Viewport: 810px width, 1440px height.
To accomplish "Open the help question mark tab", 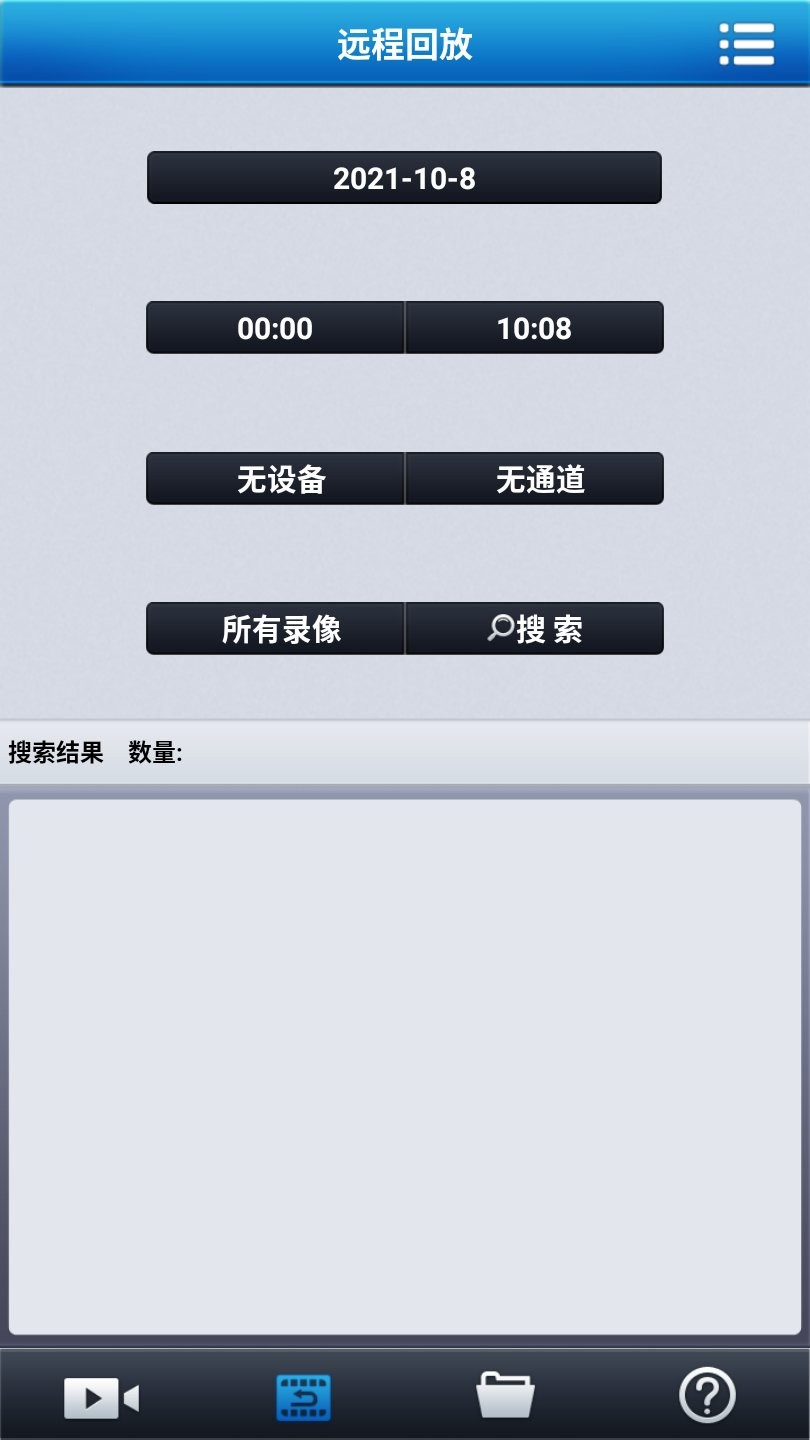I will pyautogui.click(x=707, y=1394).
